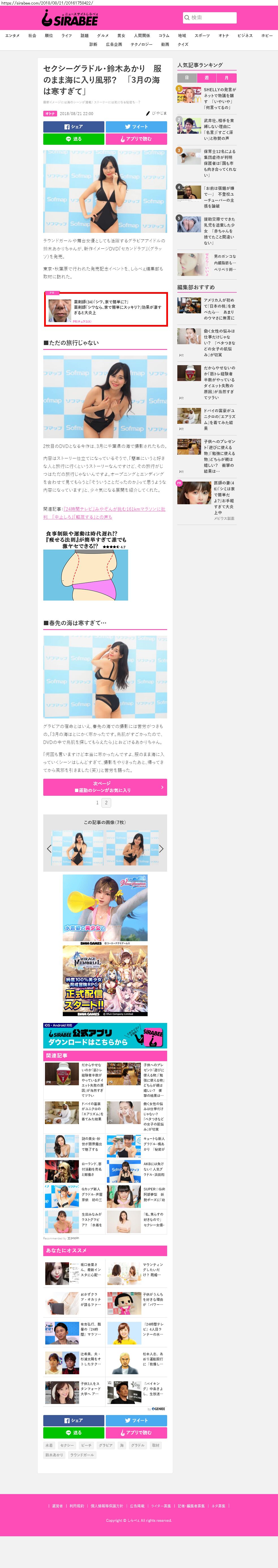
Task: Go to the エンタメ category
Action: coord(12,36)
